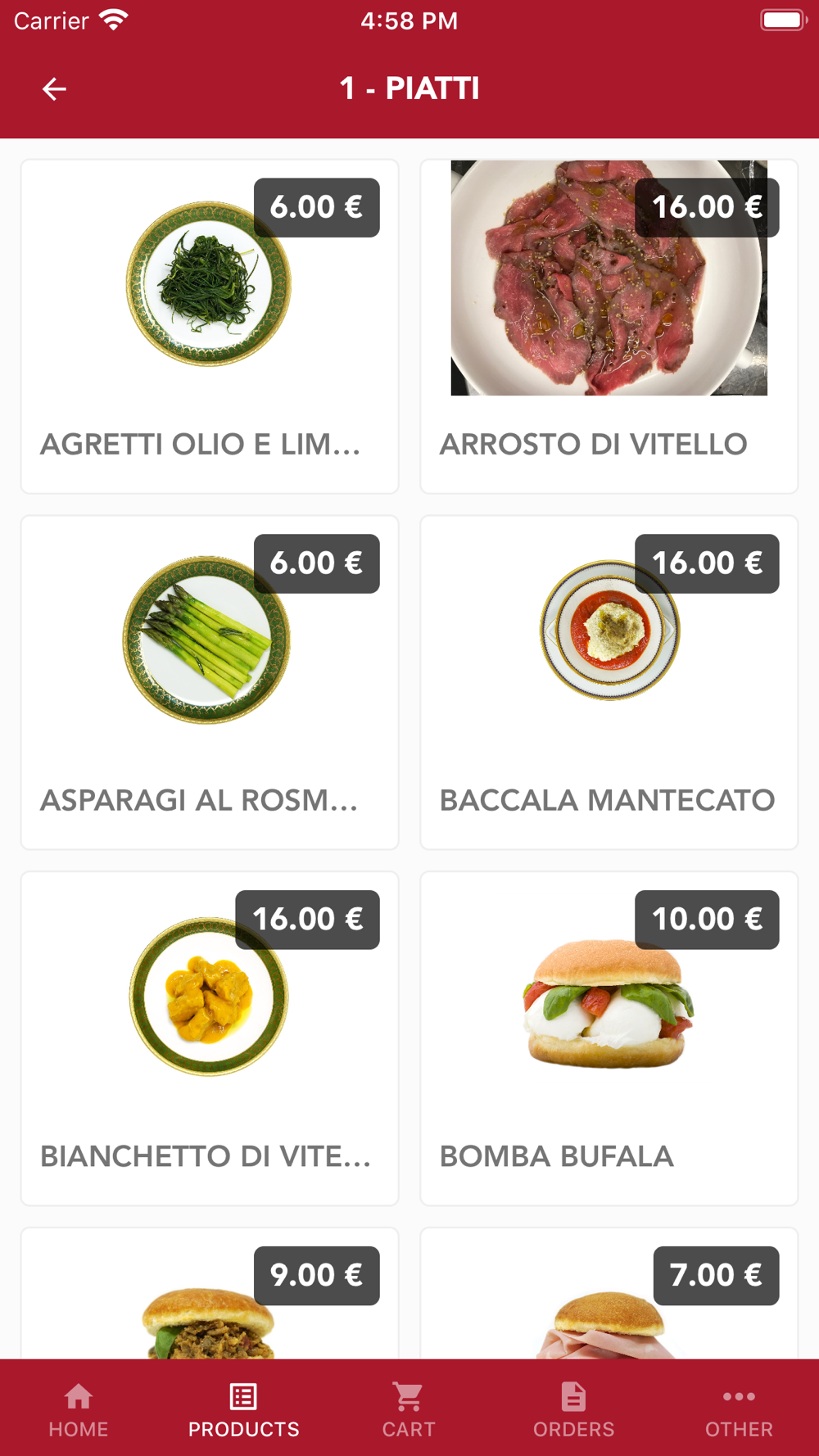Open the Other tab
The height and width of the screenshot is (1456, 819).
pyautogui.click(x=739, y=1409)
